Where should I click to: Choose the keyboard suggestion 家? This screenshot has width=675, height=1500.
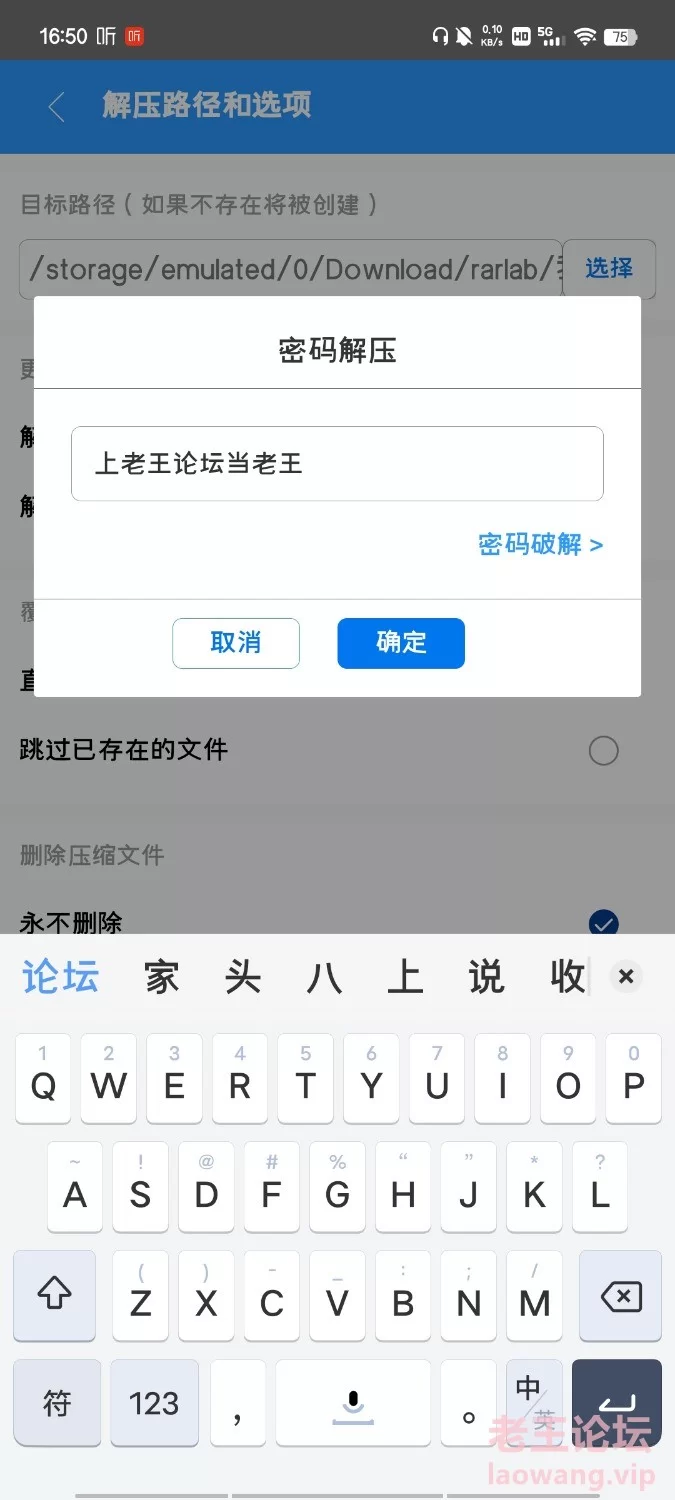point(162,977)
